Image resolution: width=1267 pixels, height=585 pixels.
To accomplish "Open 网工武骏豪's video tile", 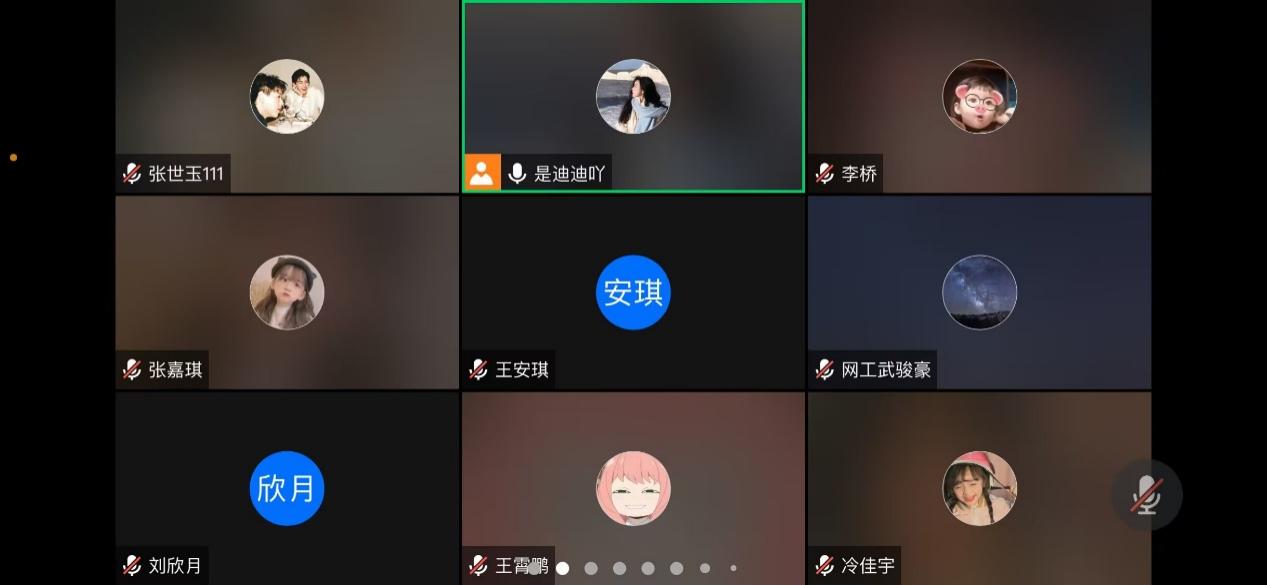I will (x=979, y=292).
